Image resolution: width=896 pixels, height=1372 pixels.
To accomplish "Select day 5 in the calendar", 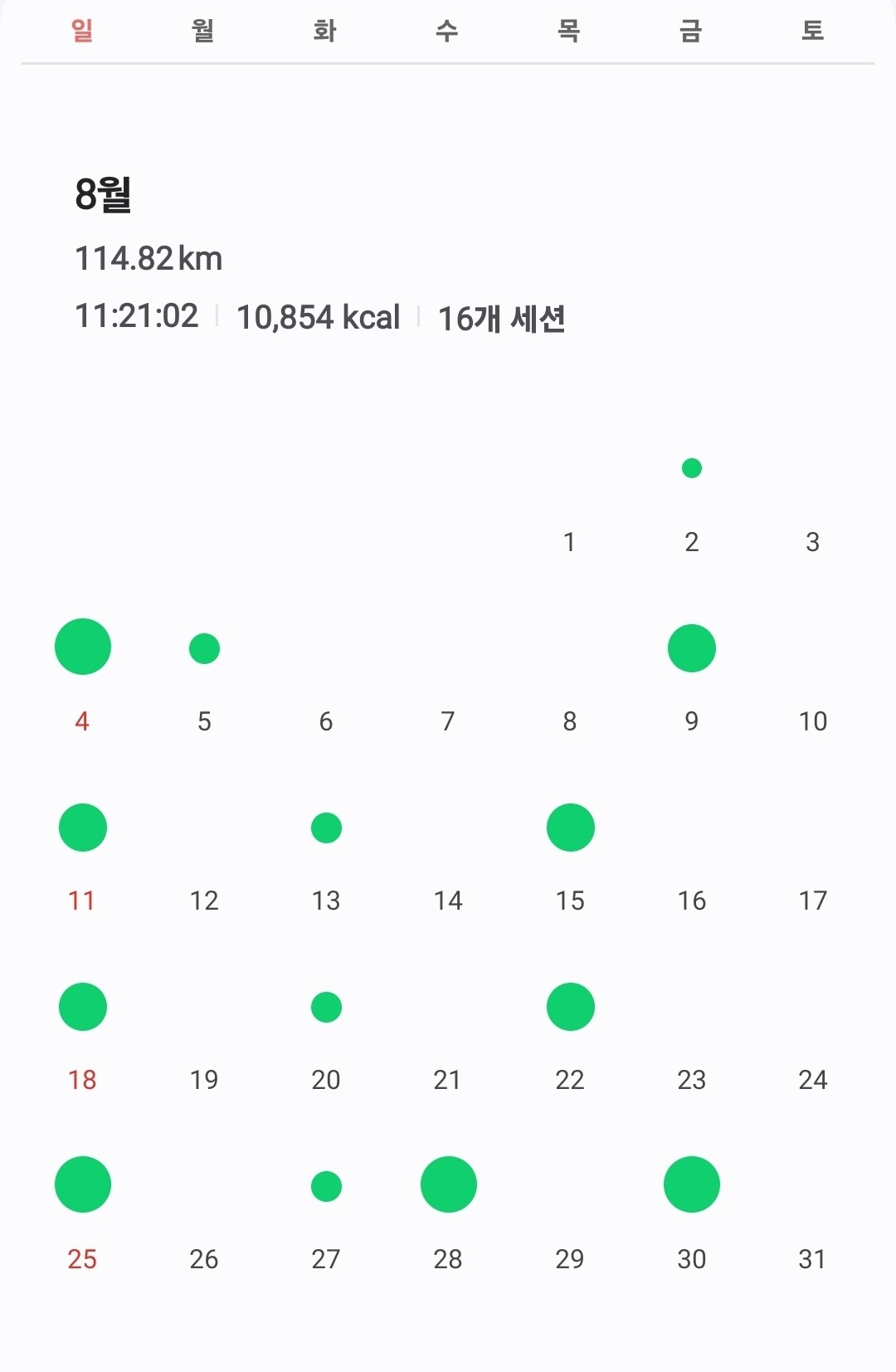I will pyautogui.click(x=204, y=649).
